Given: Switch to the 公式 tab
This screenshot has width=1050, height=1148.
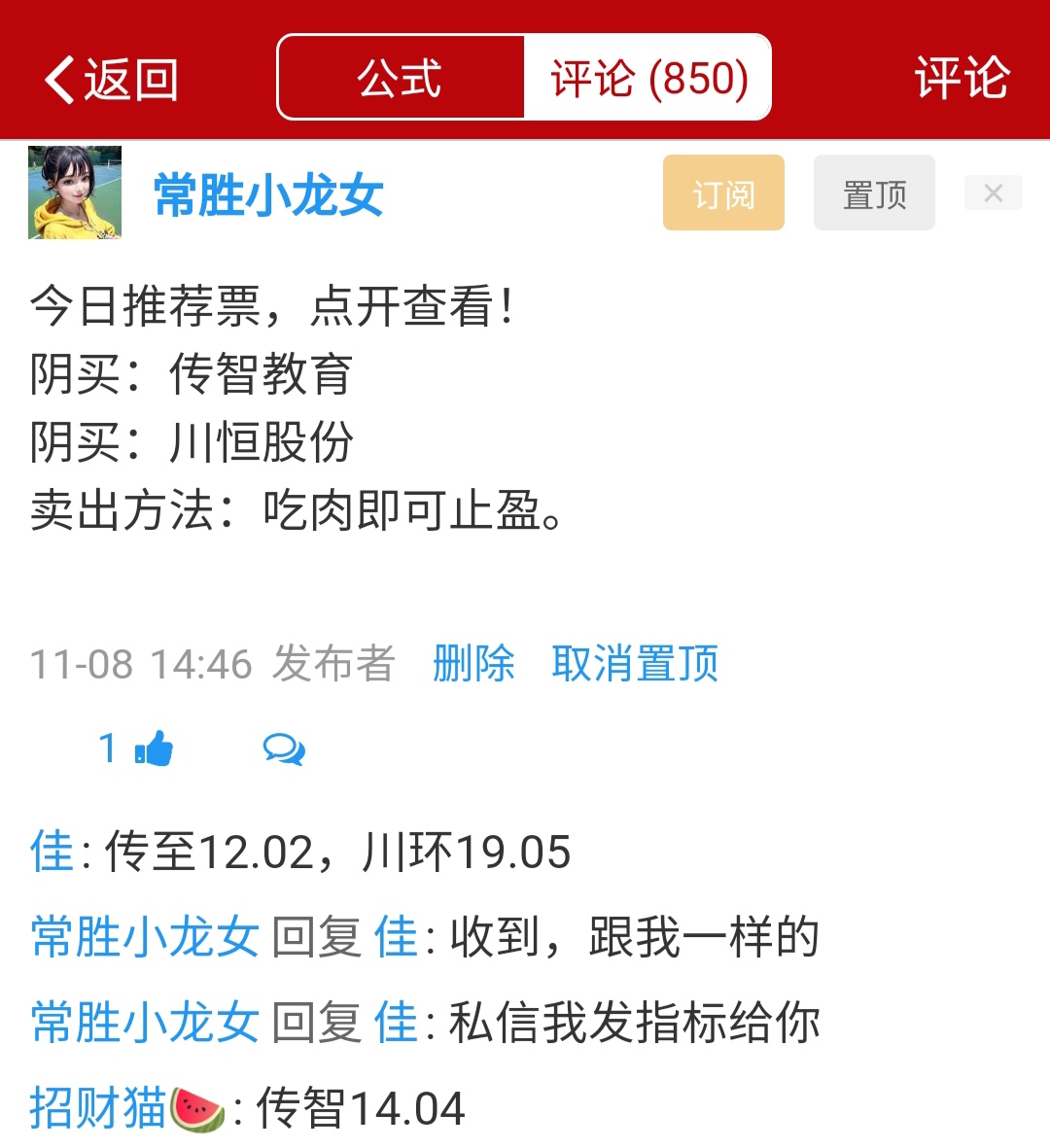Looking at the screenshot, I should click(401, 78).
